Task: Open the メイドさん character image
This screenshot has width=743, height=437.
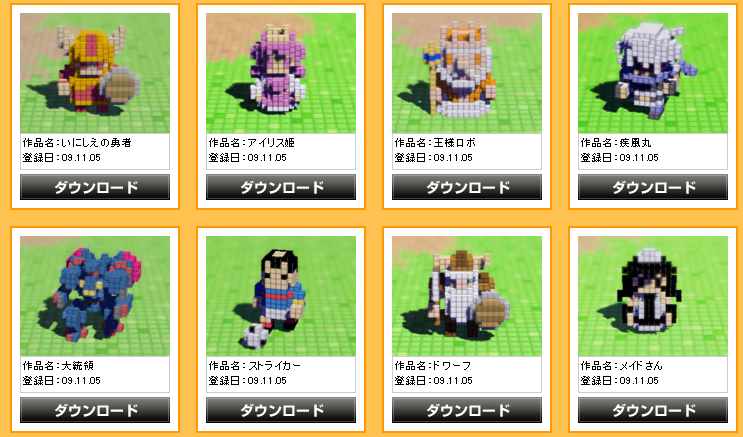Action: (654, 295)
